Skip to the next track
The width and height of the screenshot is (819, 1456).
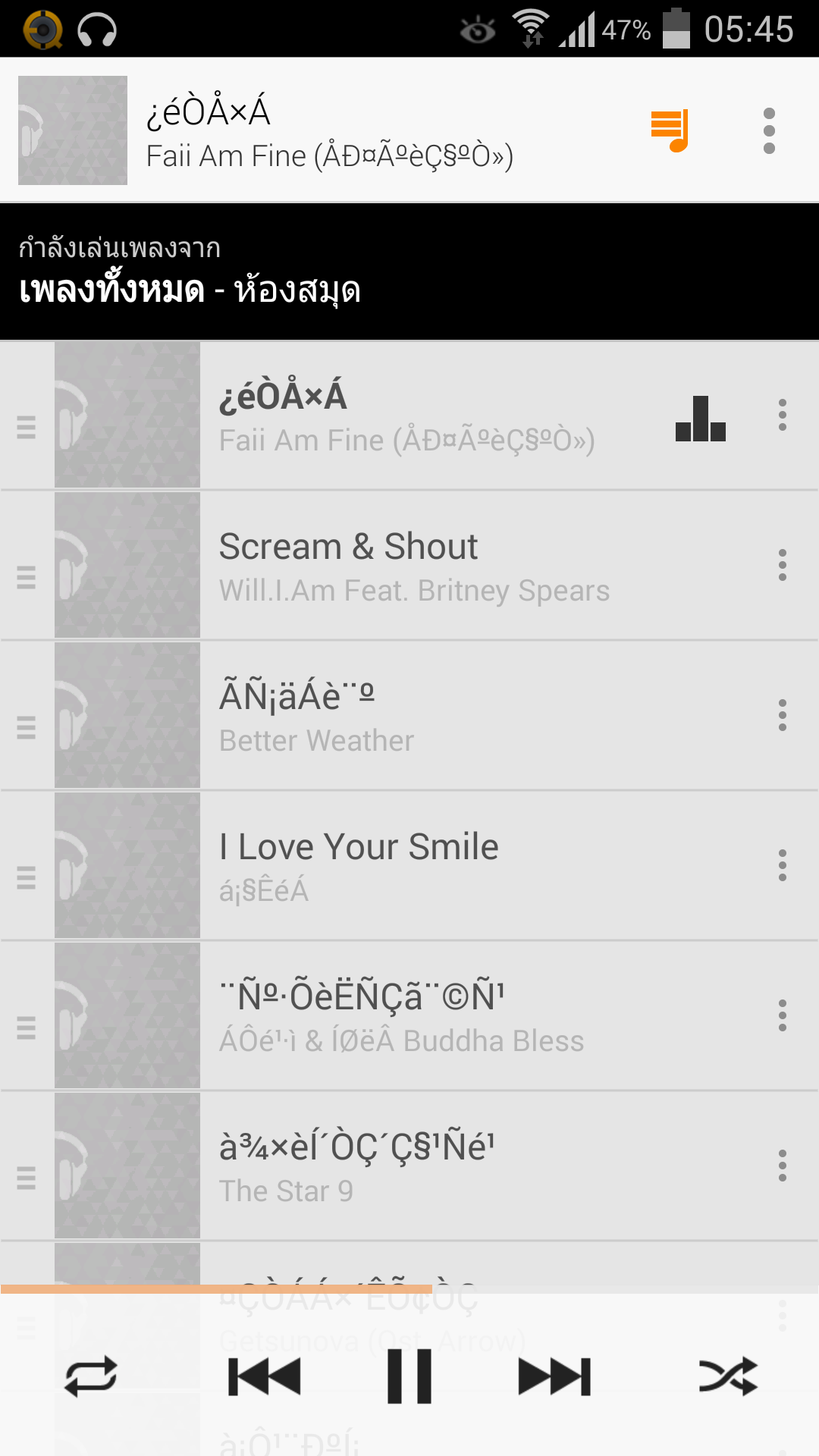pyautogui.click(x=554, y=1376)
